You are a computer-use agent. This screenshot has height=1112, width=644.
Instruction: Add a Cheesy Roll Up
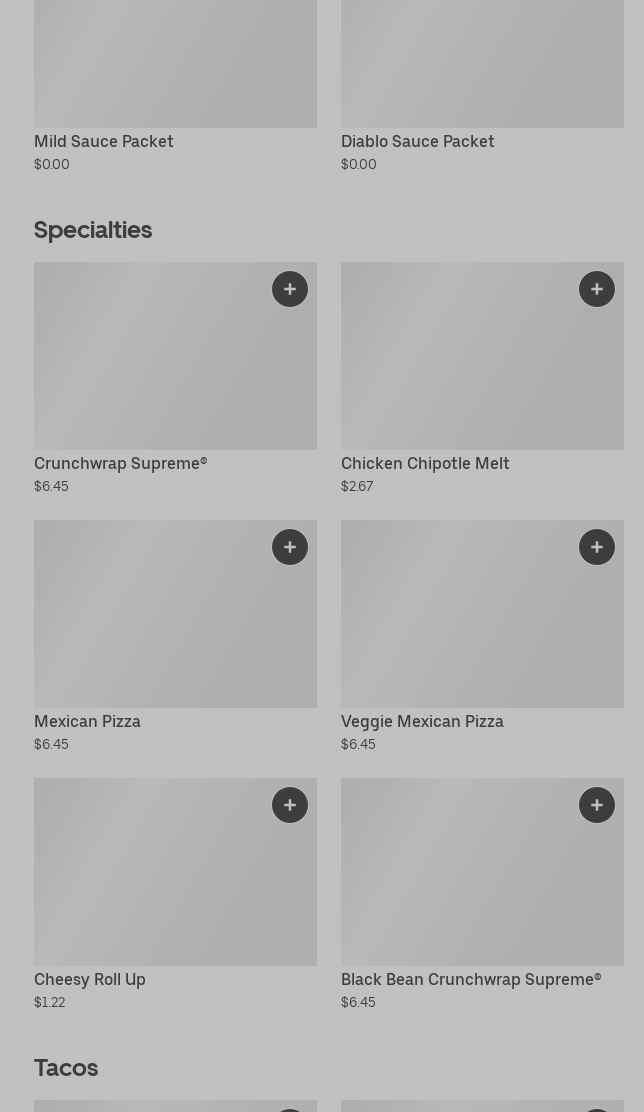coord(290,805)
